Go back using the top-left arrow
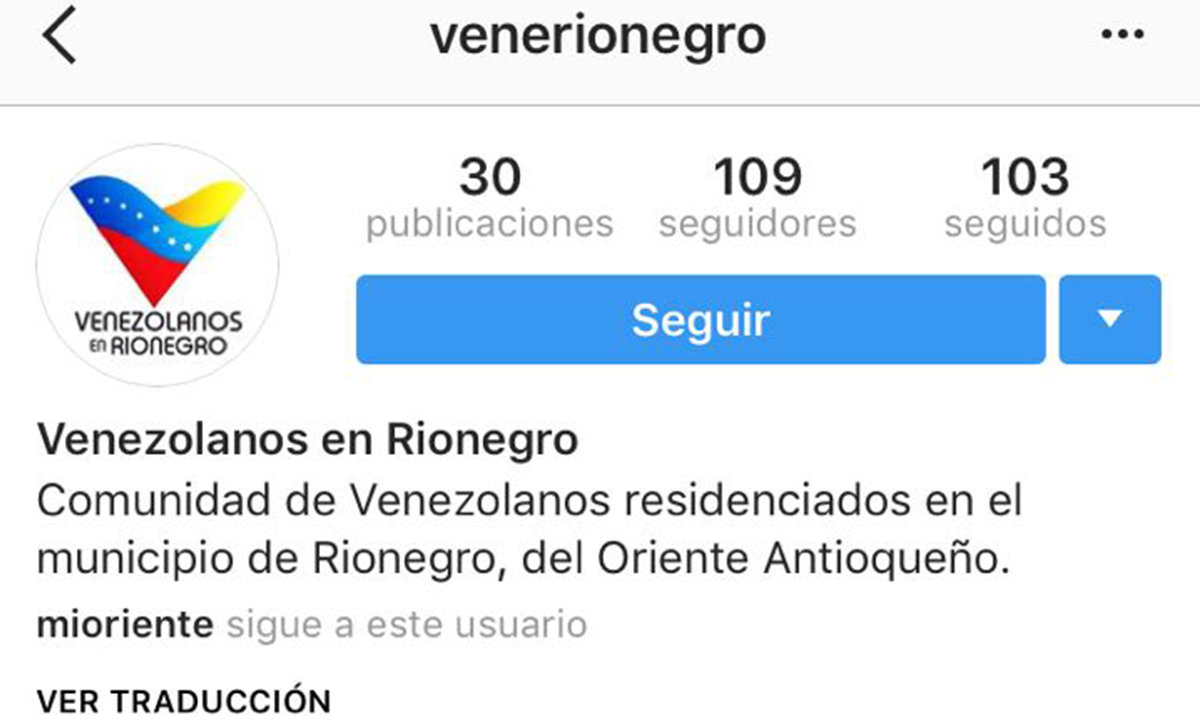The image size is (1200, 720). click(x=60, y=39)
